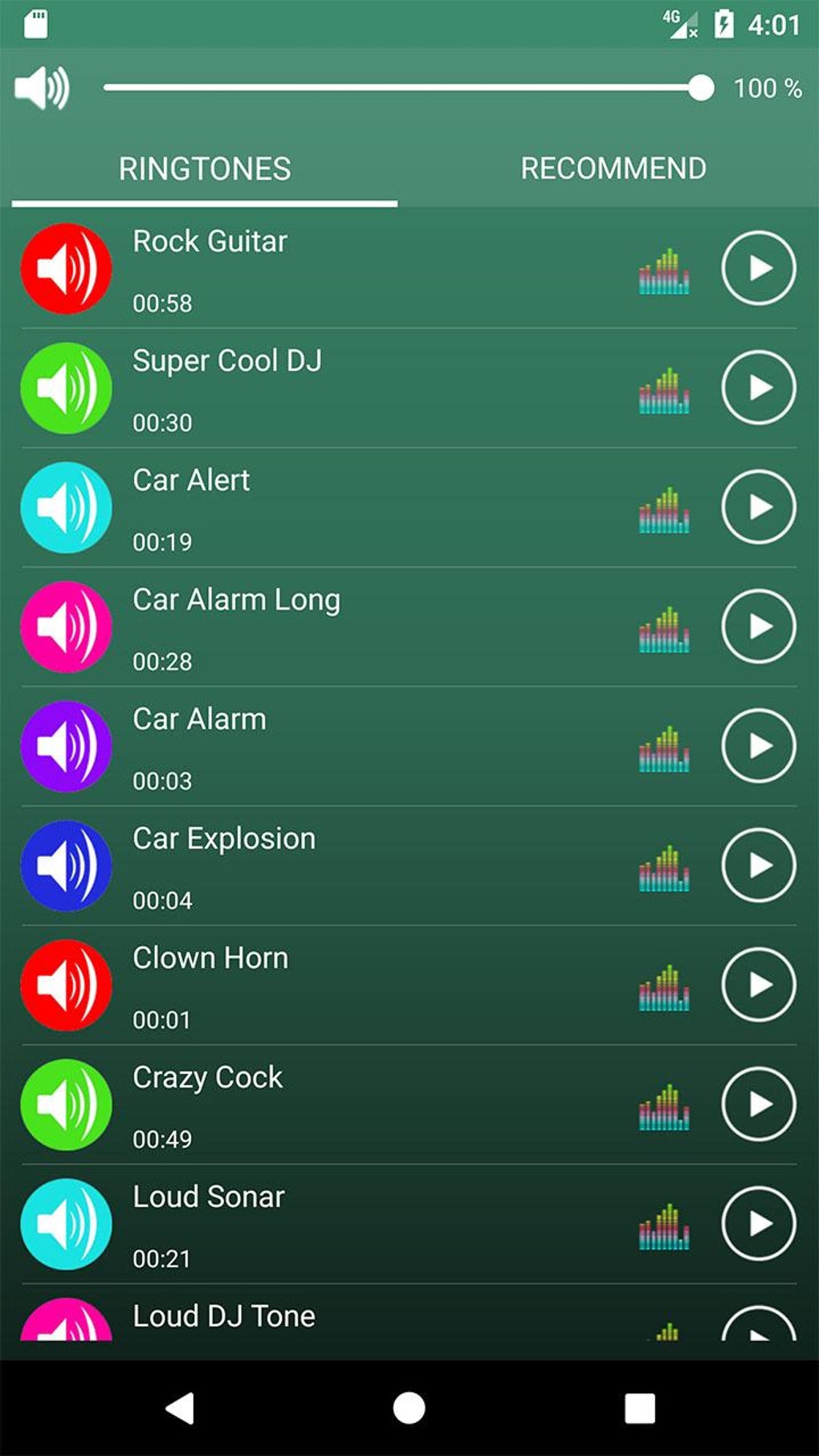Play the Clown Horn ringtone
Image resolution: width=819 pixels, height=1456 pixels.
tap(758, 985)
